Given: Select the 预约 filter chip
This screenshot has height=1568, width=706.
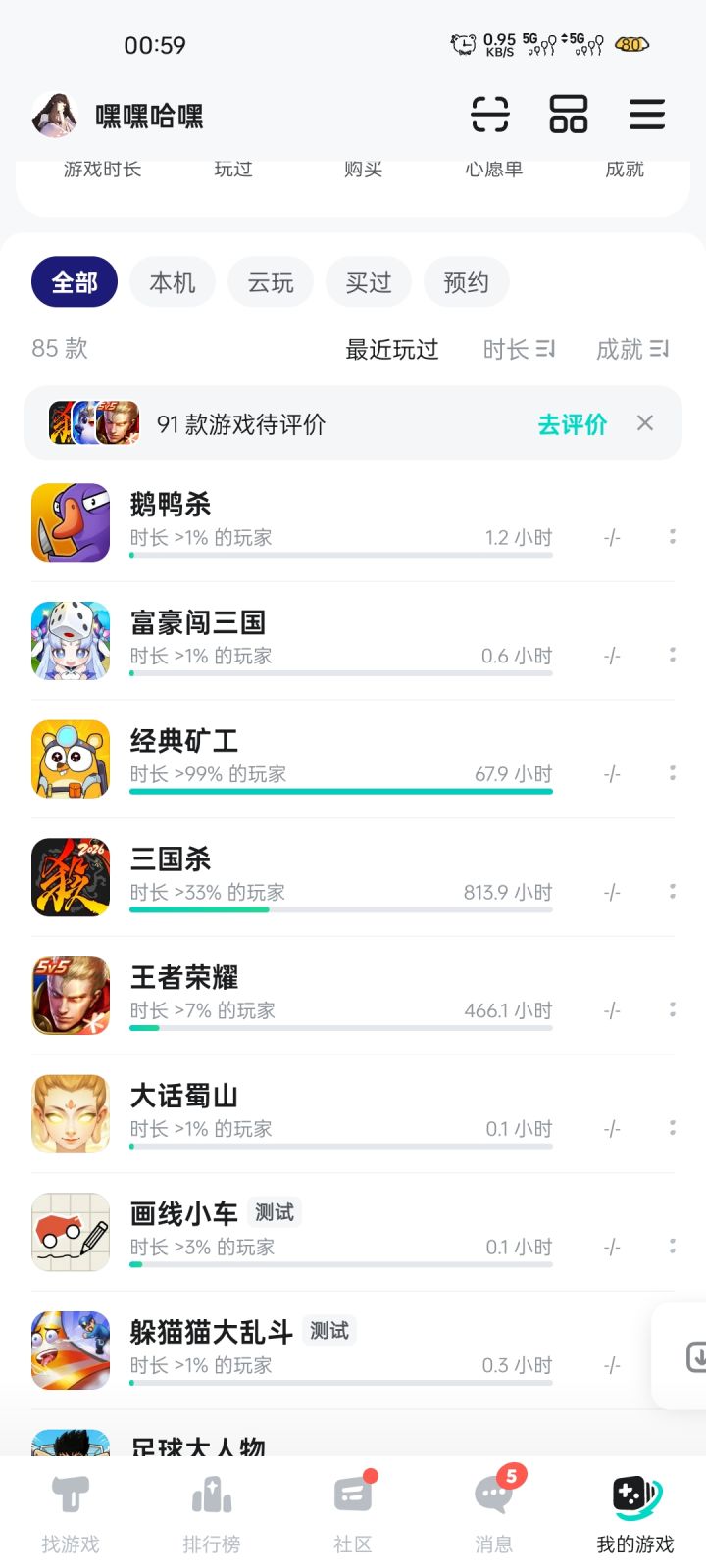Looking at the screenshot, I should click(466, 281).
